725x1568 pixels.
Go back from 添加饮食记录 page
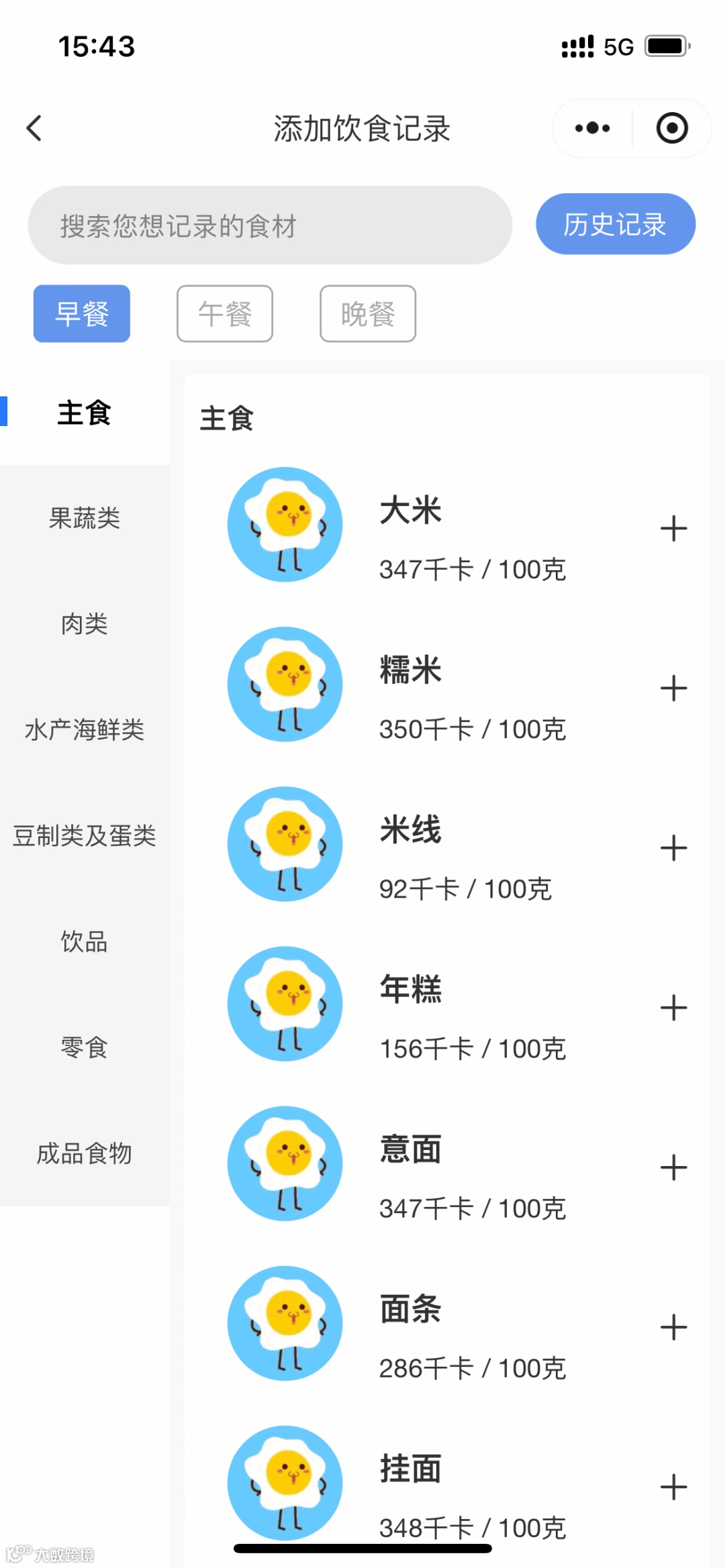[34, 128]
